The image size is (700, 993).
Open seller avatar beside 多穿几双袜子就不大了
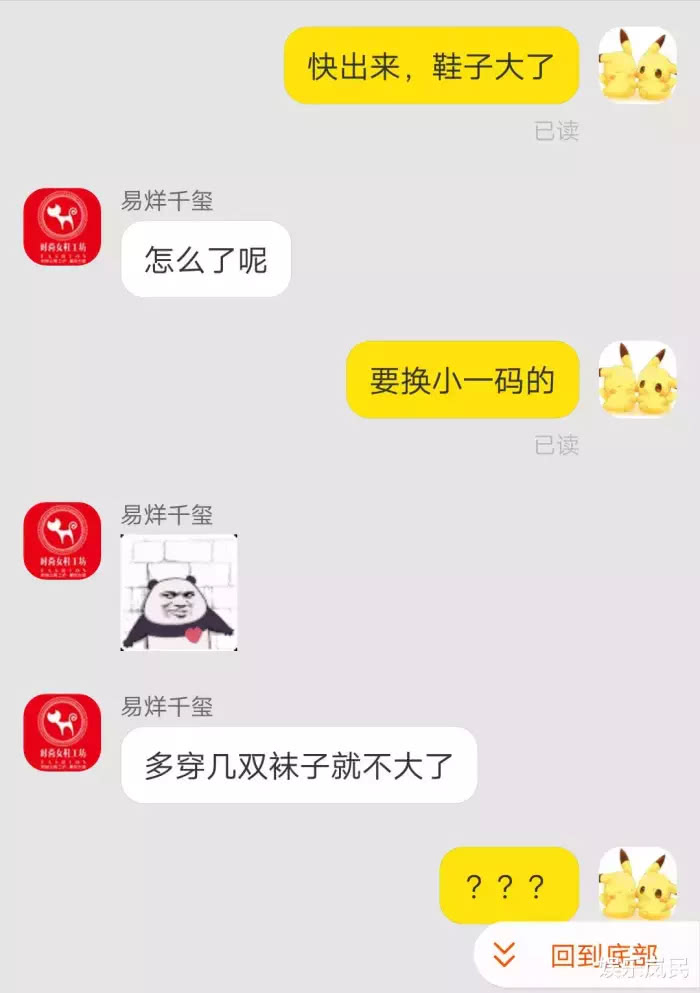click(62, 732)
